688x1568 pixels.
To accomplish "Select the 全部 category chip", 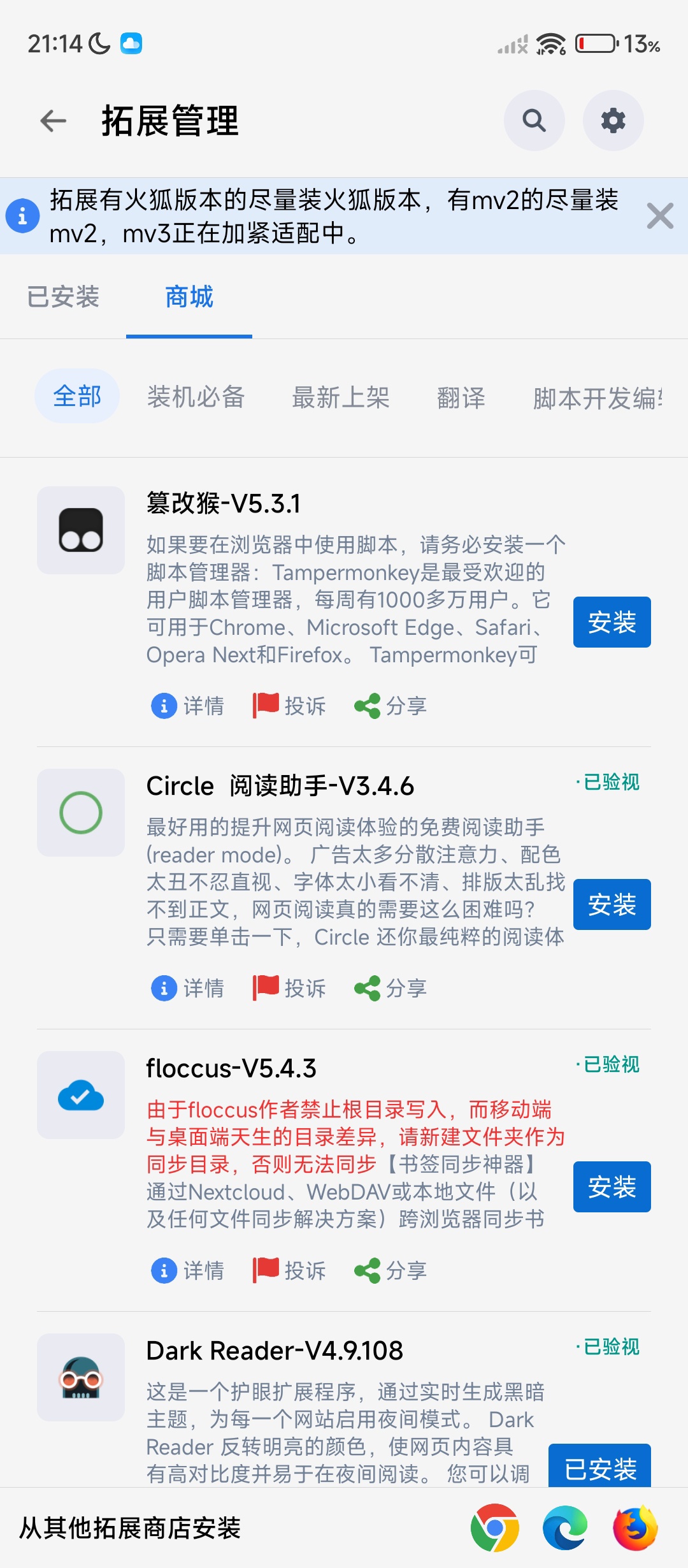I will (x=77, y=396).
